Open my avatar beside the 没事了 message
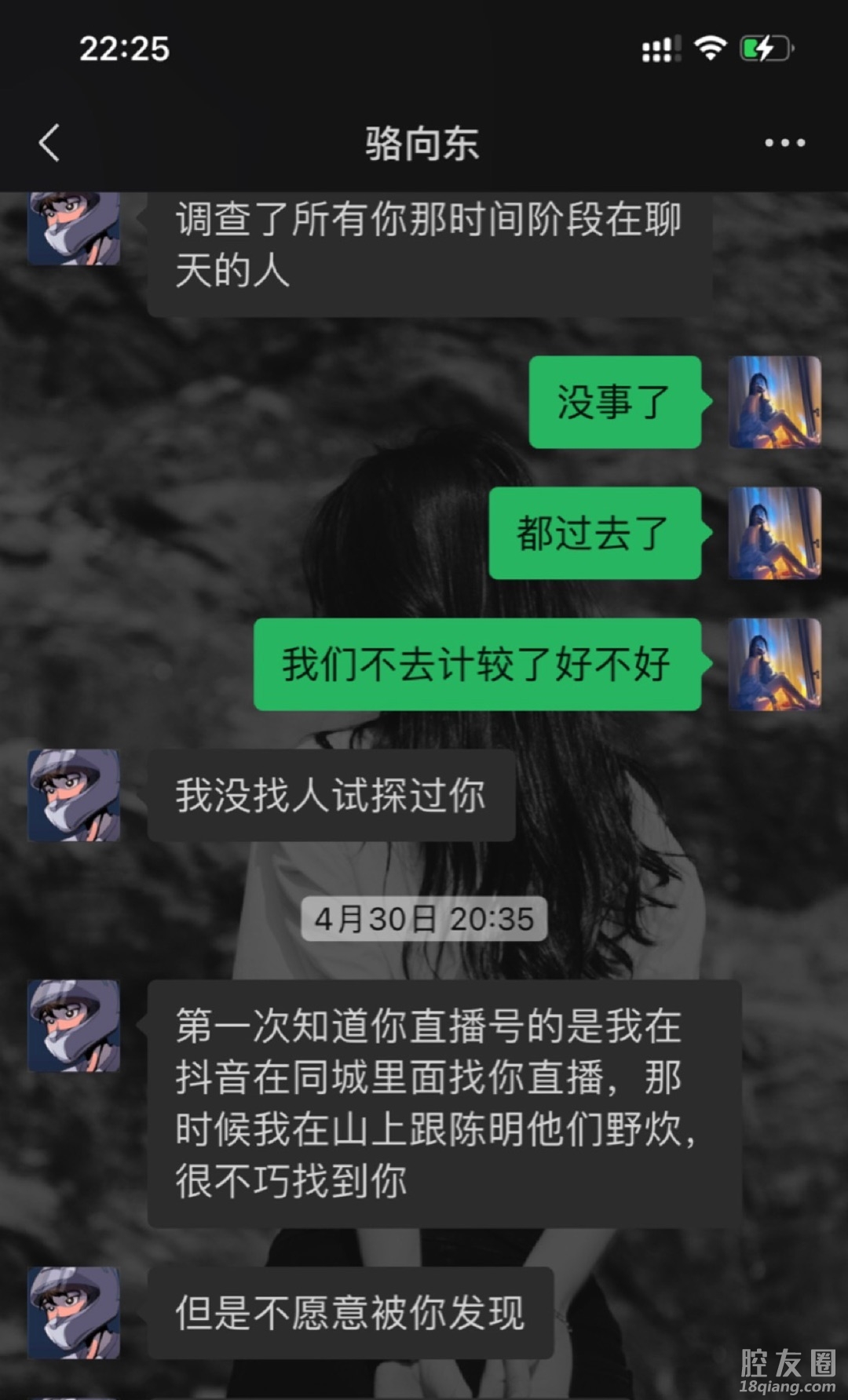This screenshot has height=1400, width=848. tap(774, 402)
